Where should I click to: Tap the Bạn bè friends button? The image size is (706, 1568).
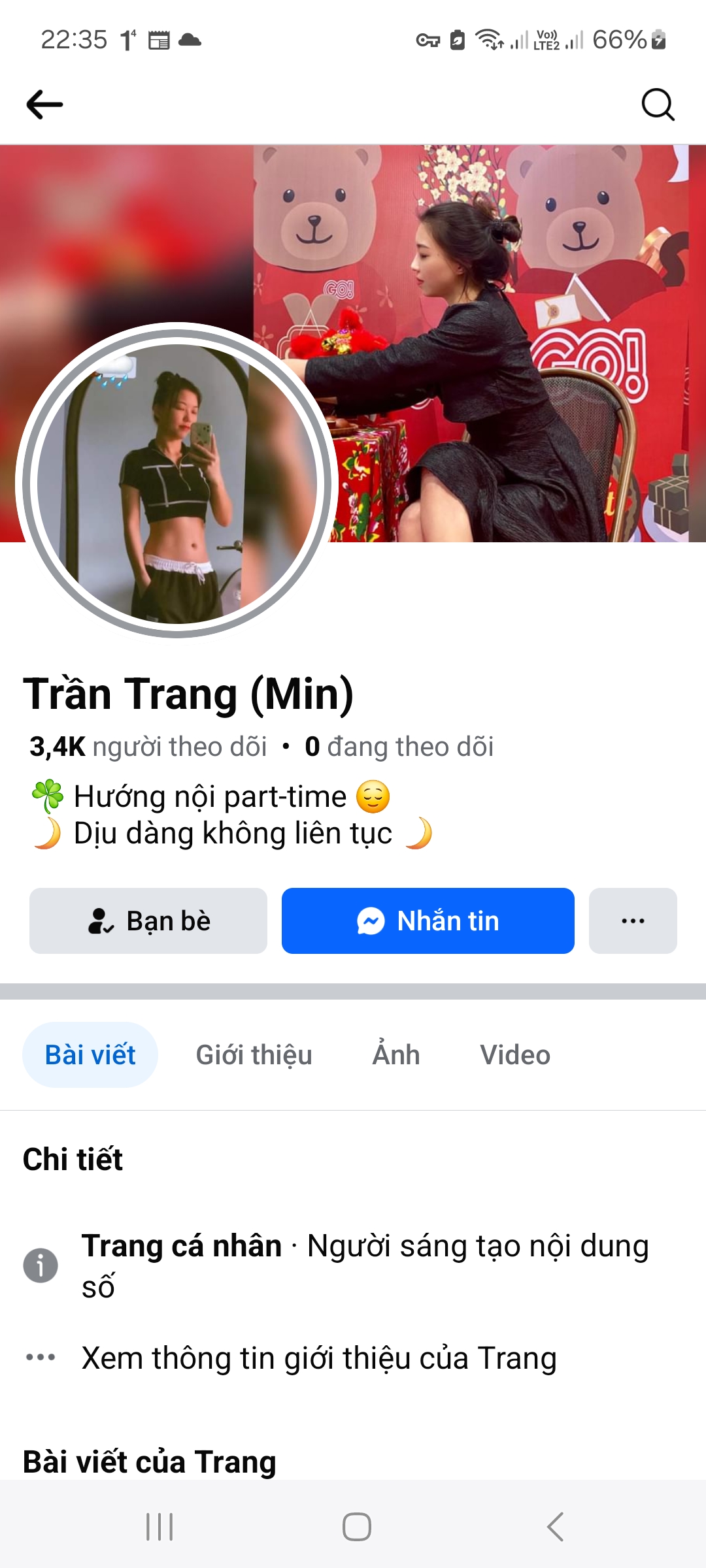pos(148,921)
